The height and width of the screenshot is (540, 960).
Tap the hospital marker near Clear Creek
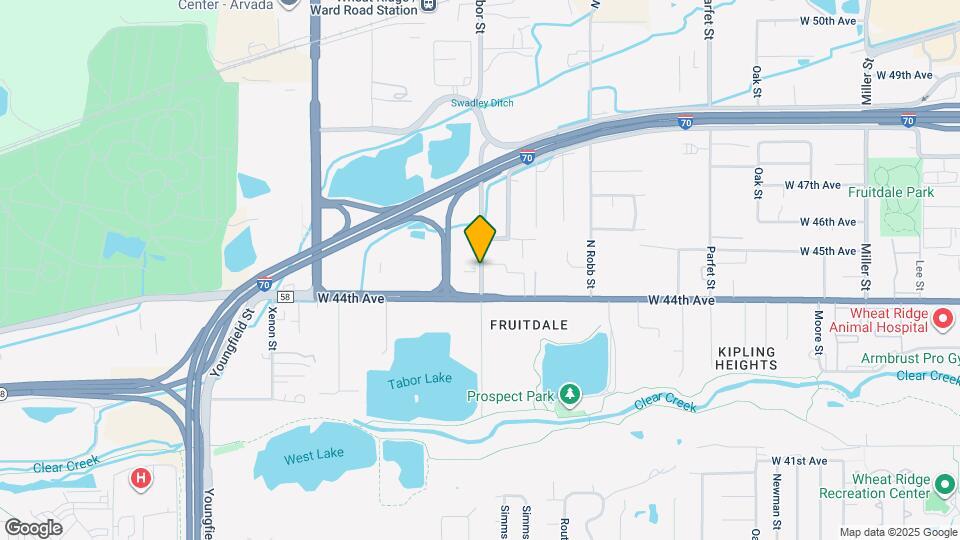click(141, 479)
